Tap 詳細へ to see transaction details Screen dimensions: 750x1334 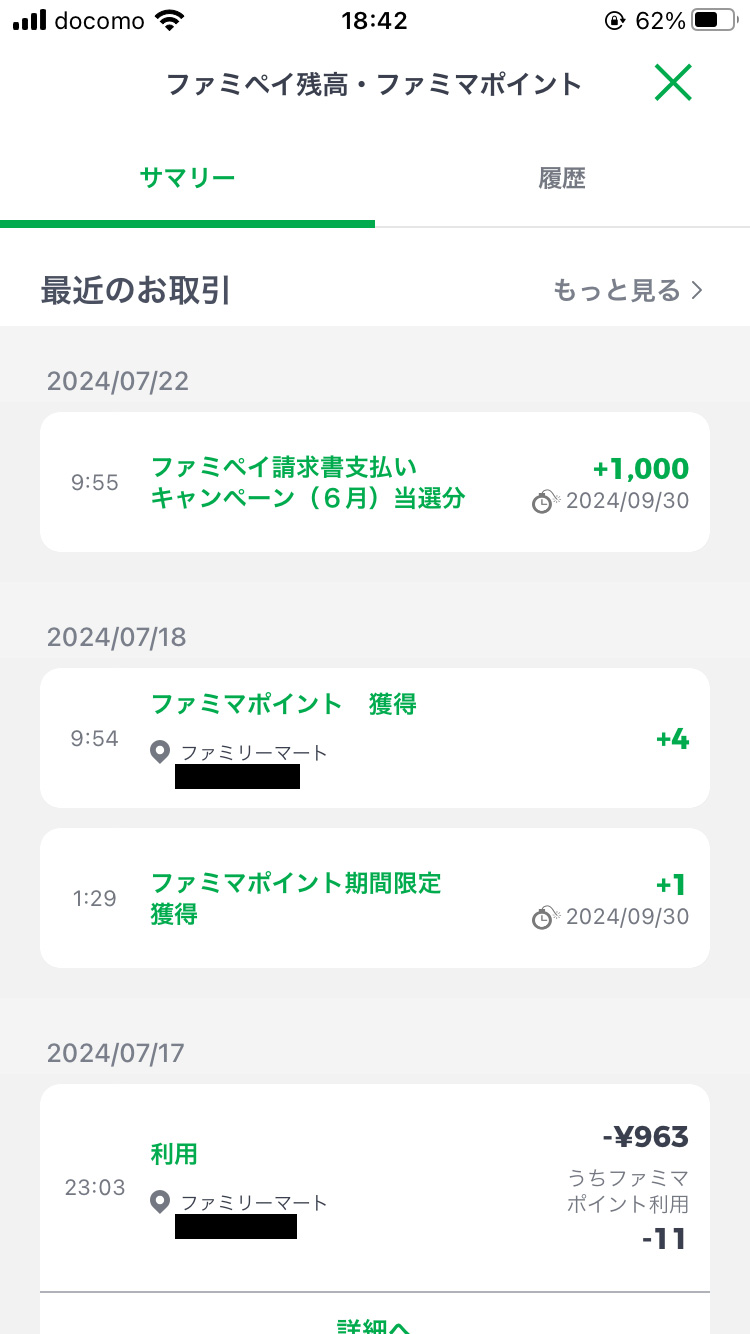(375, 1325)
